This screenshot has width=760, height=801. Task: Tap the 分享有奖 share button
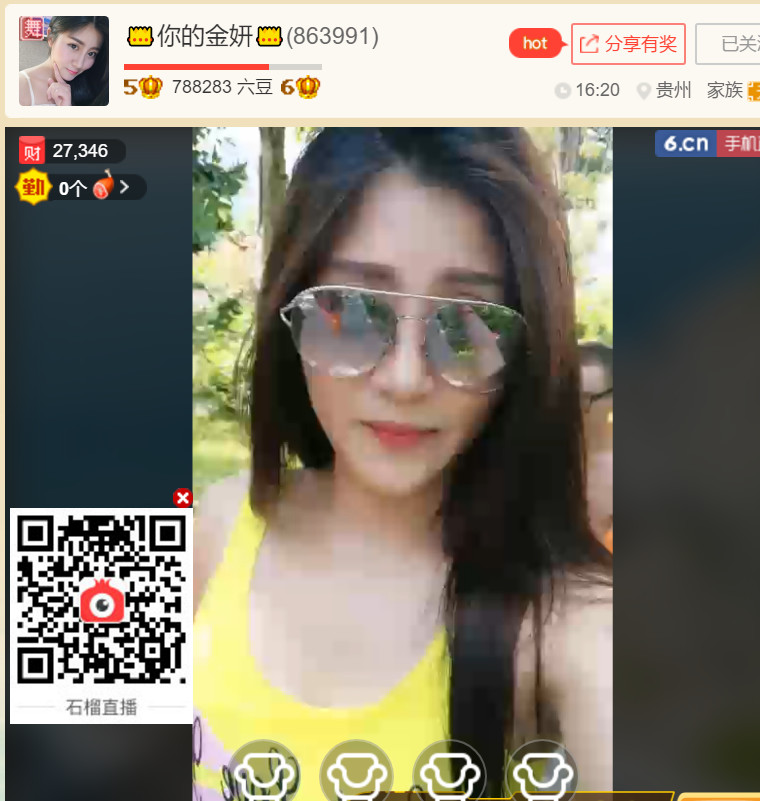click(x=628, y=44)
